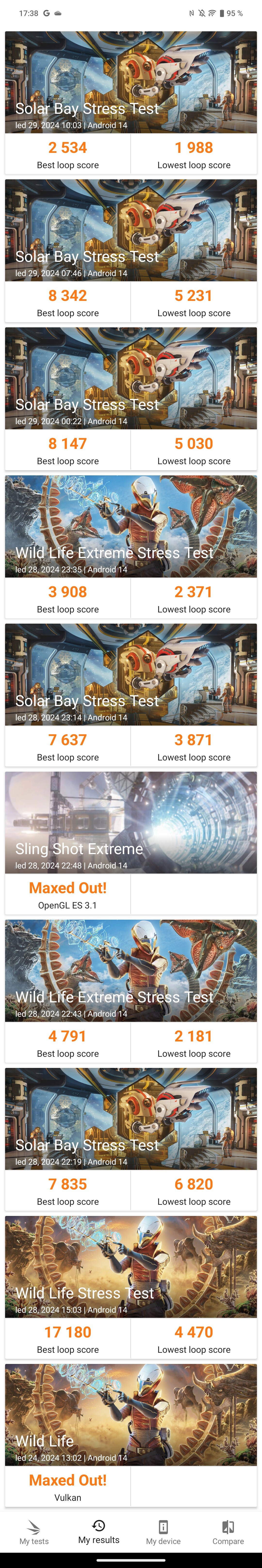
Task: Open Wild Life Extreme result from 22:43
Action: tap(131, 990)
